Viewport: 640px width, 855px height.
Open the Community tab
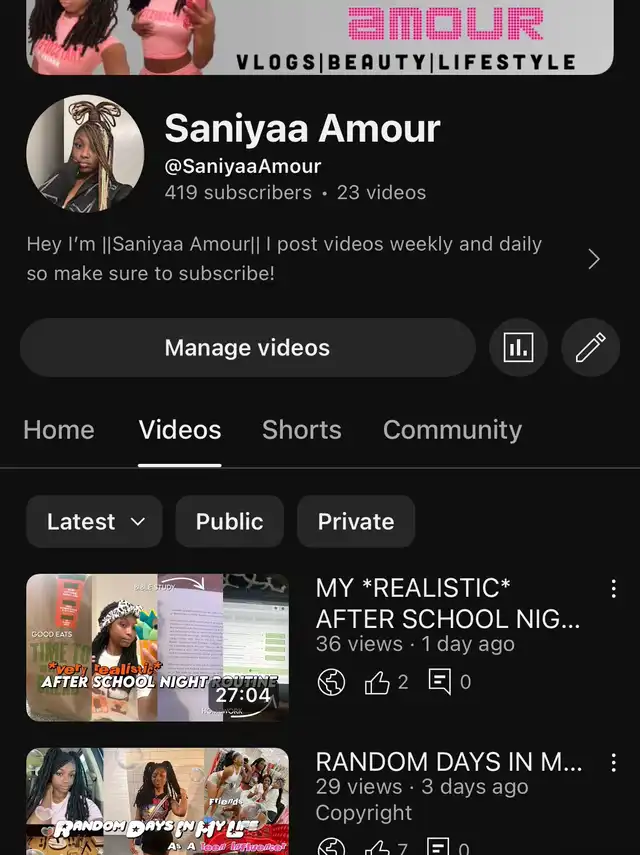tap(452, 430)
